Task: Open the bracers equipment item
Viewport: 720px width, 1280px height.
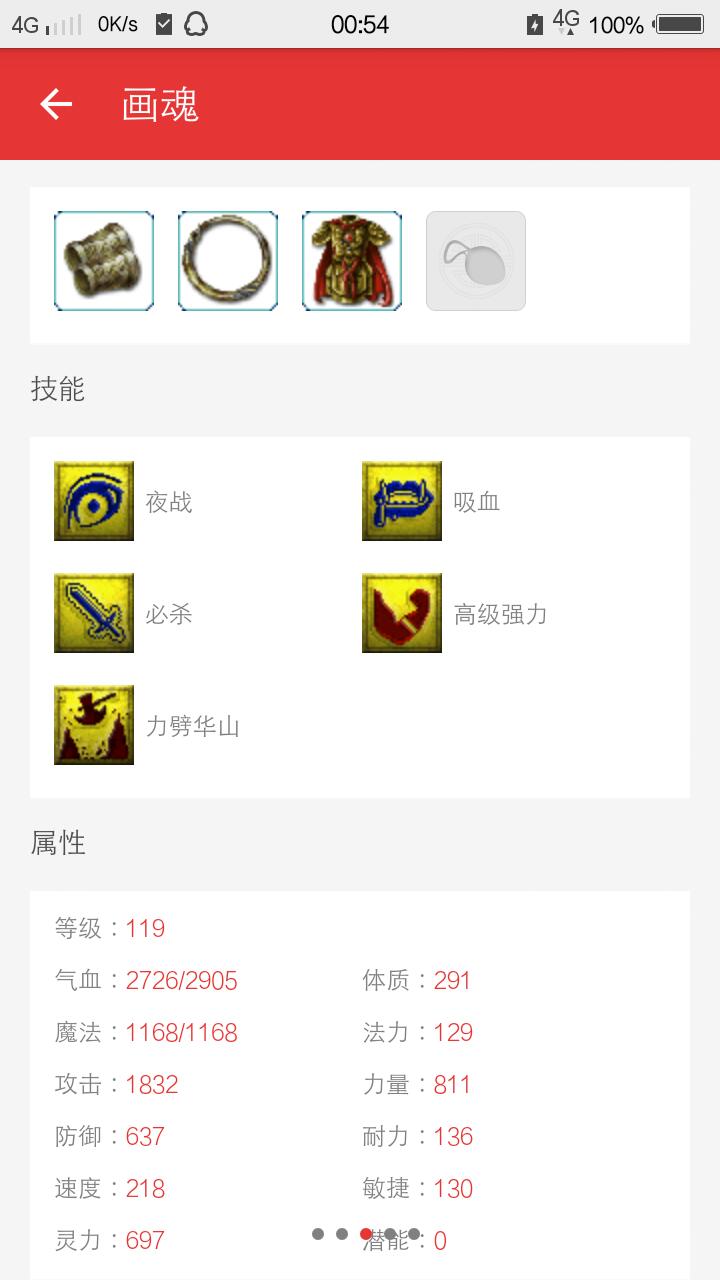Action: 104,261
